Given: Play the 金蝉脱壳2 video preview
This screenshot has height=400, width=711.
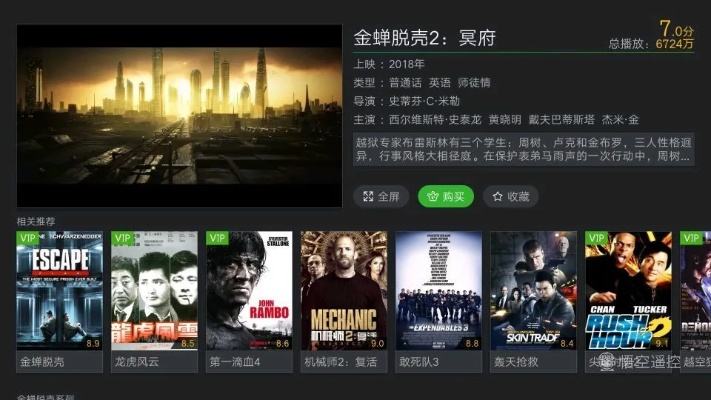Looking at the screenshot, I should click(179, 116).
